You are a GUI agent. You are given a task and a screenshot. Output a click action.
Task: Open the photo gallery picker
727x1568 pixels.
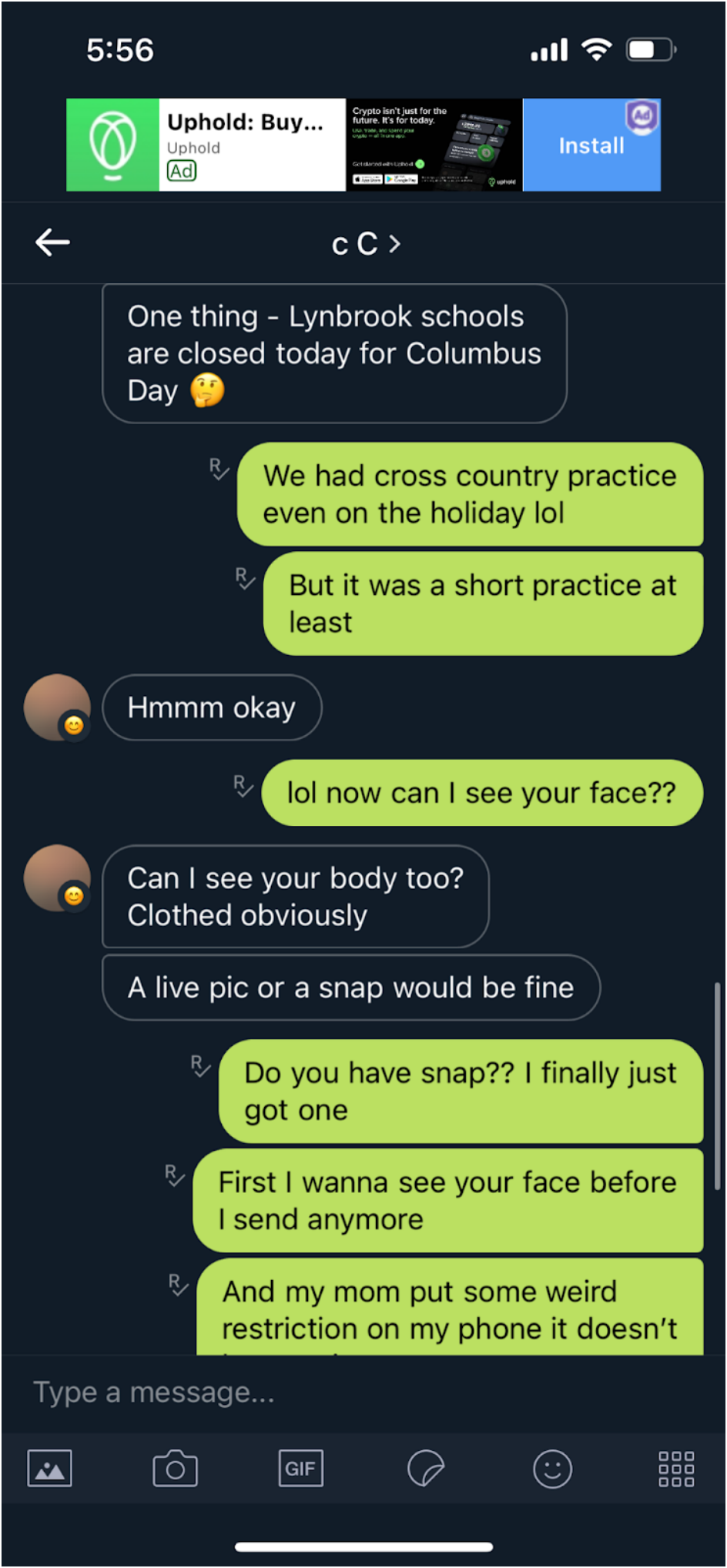point(50,1469)
